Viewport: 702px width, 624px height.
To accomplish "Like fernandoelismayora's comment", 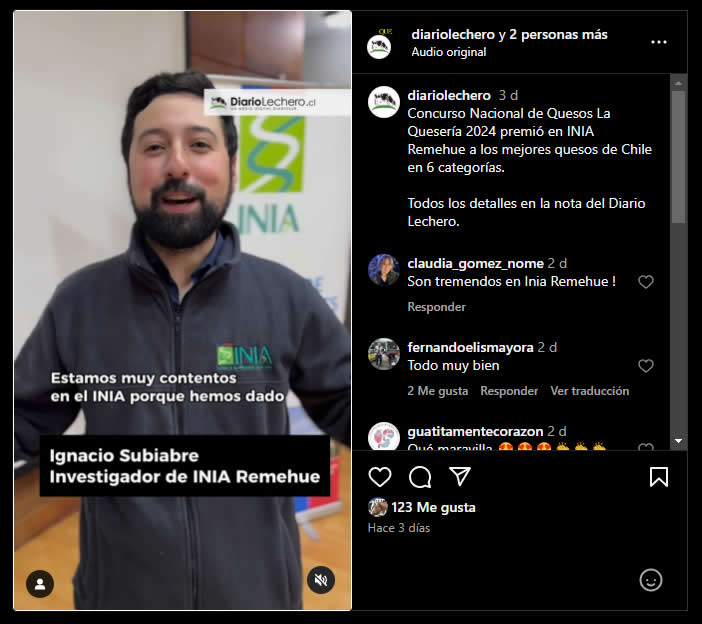I will coord(645,366).
